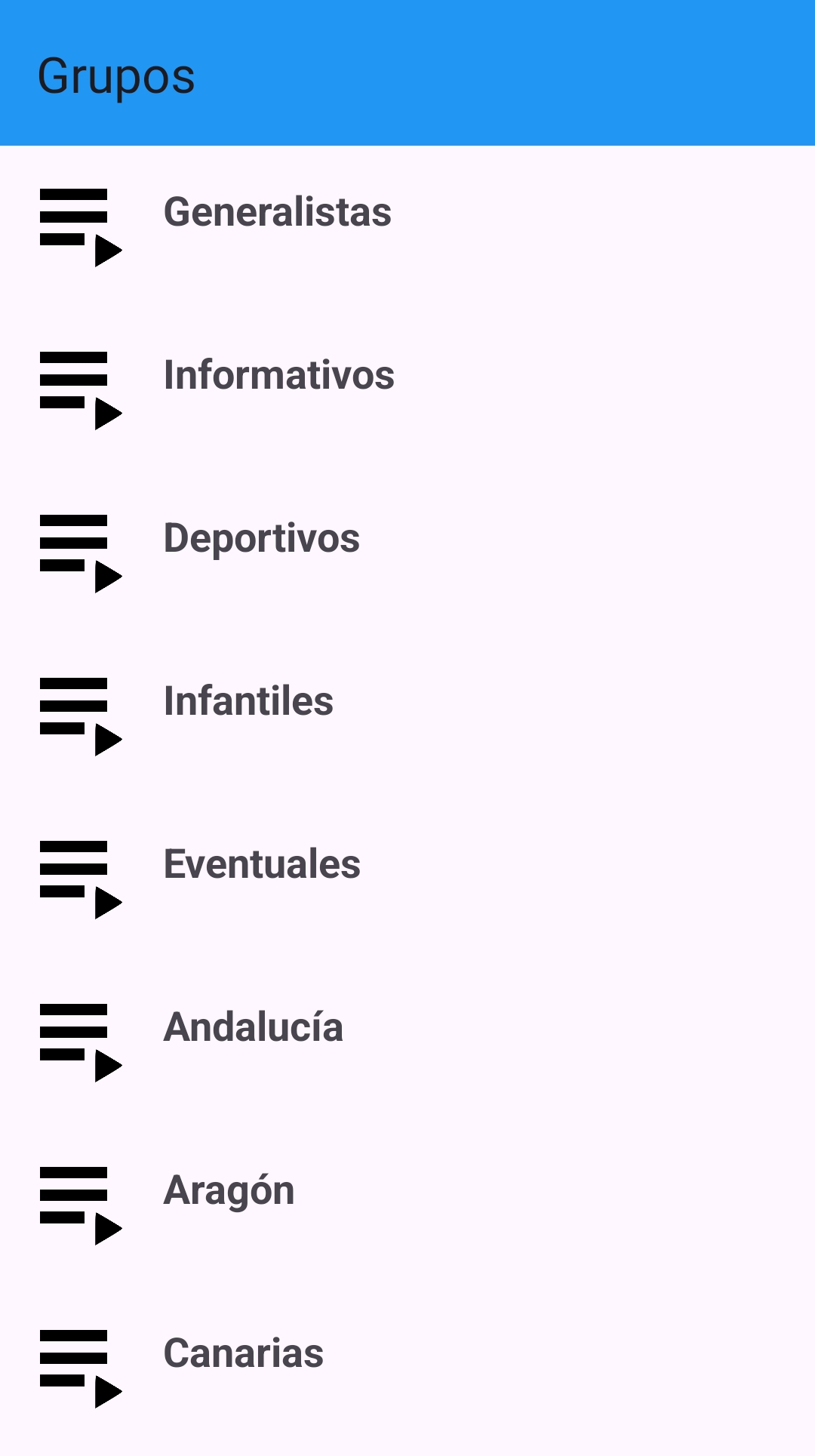The height and width of the screenshot is (1456, 815).
Task: Open the Canarias regional group
Action: (243, 1353)
